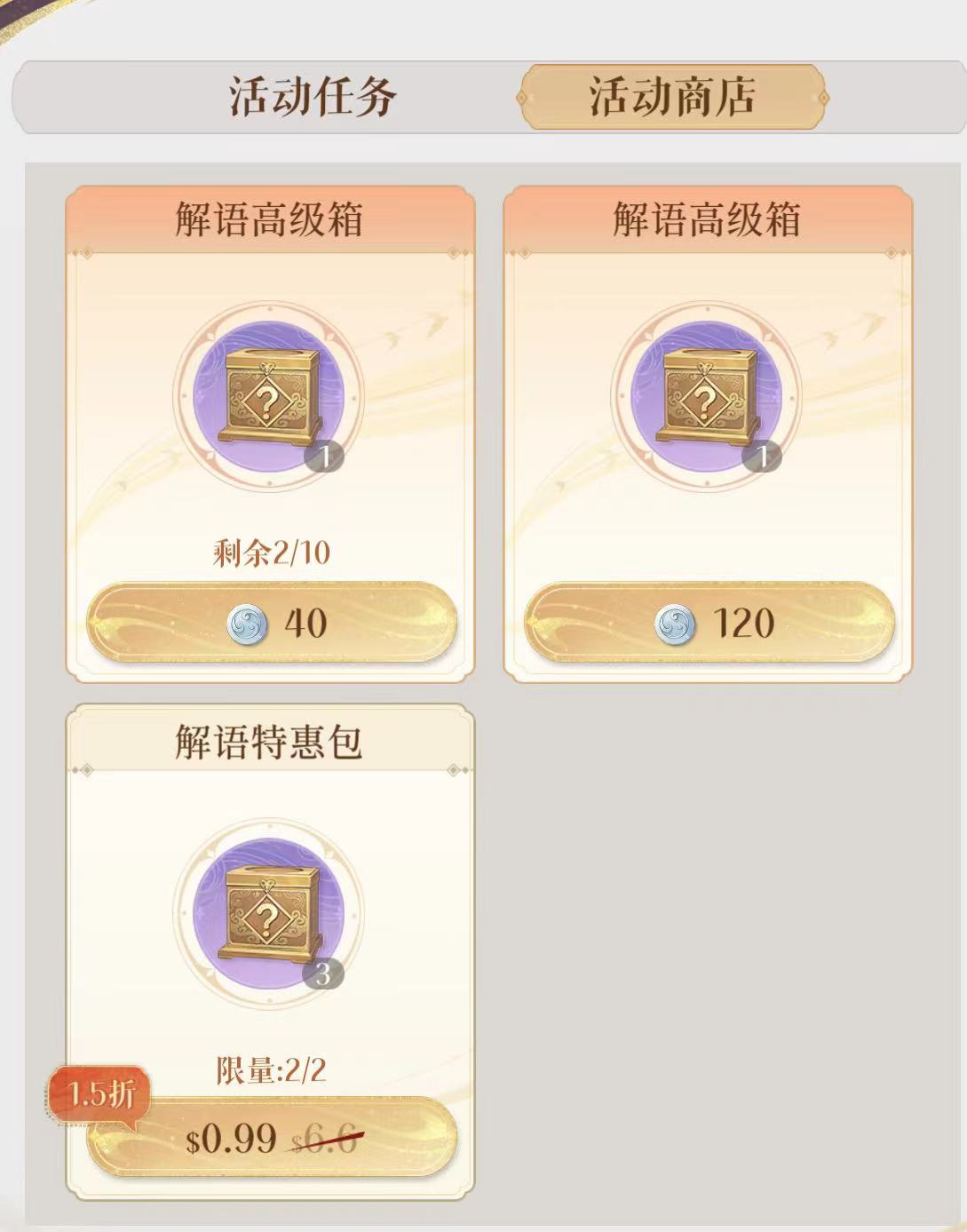Open the 解语特惠包 box icon

tap(268, 915)
